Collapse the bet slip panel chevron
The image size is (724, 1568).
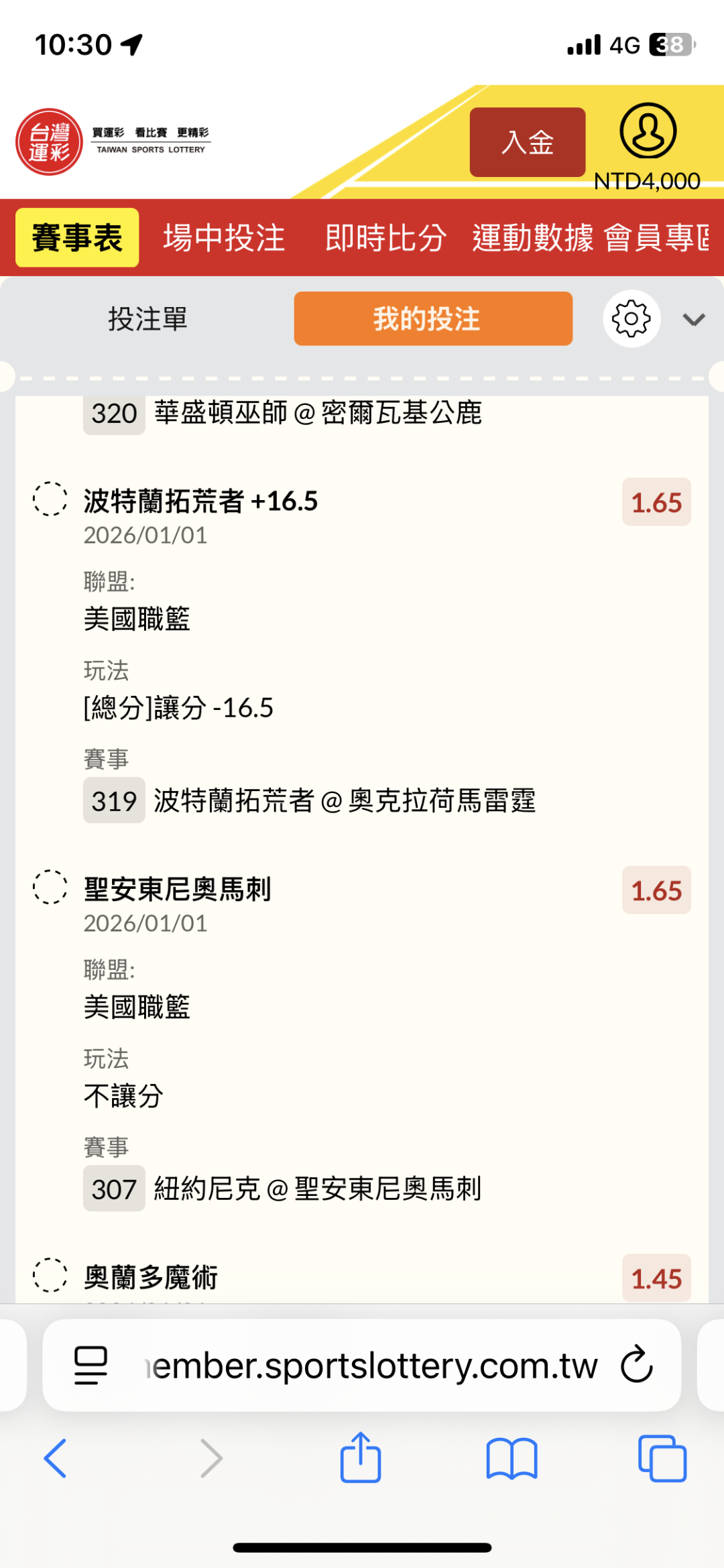tap(694, 320)
